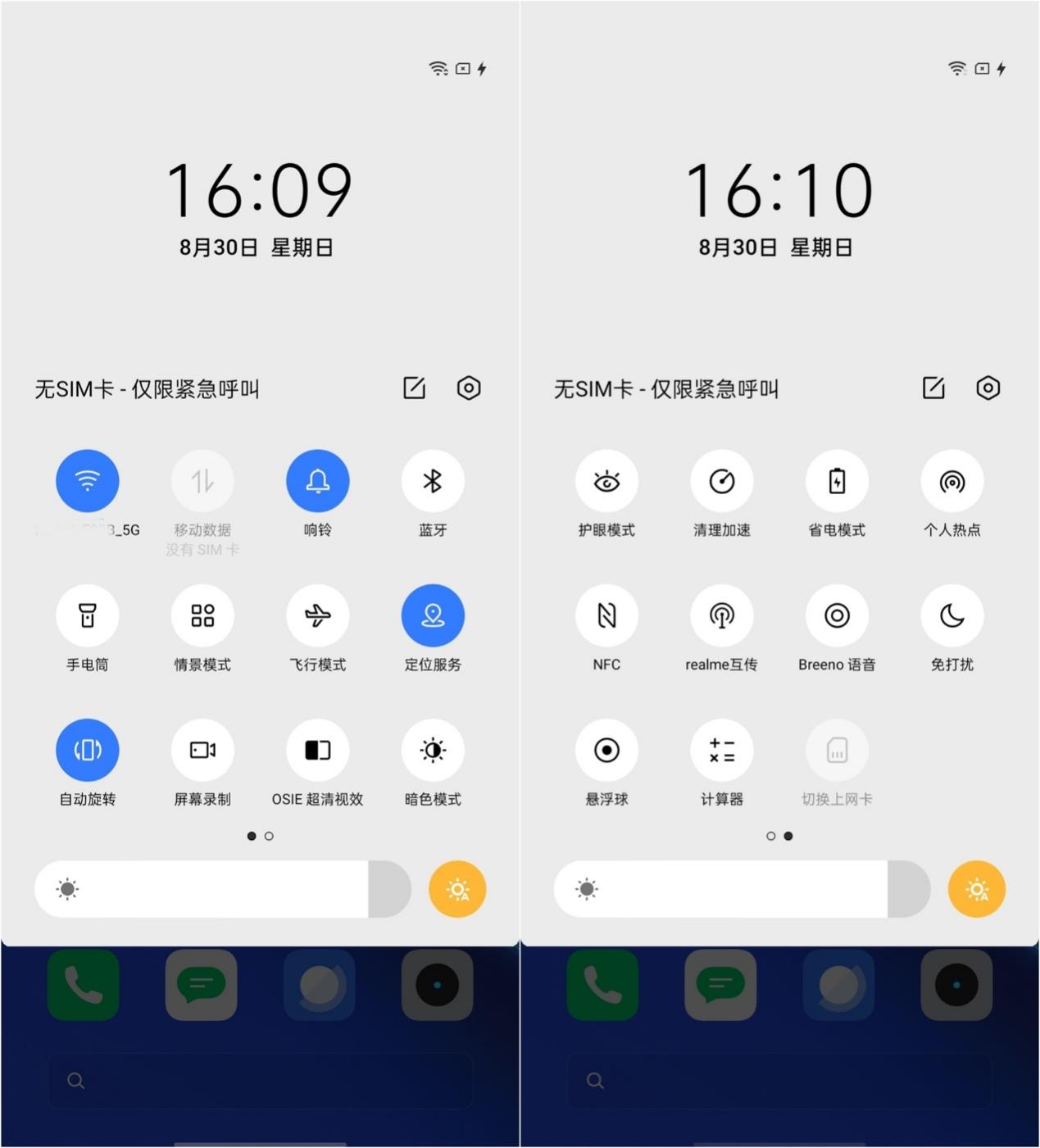1040x1148 pixels.
Task: Enable 蓝牙 Bluetooth
Action: point(433,481)
